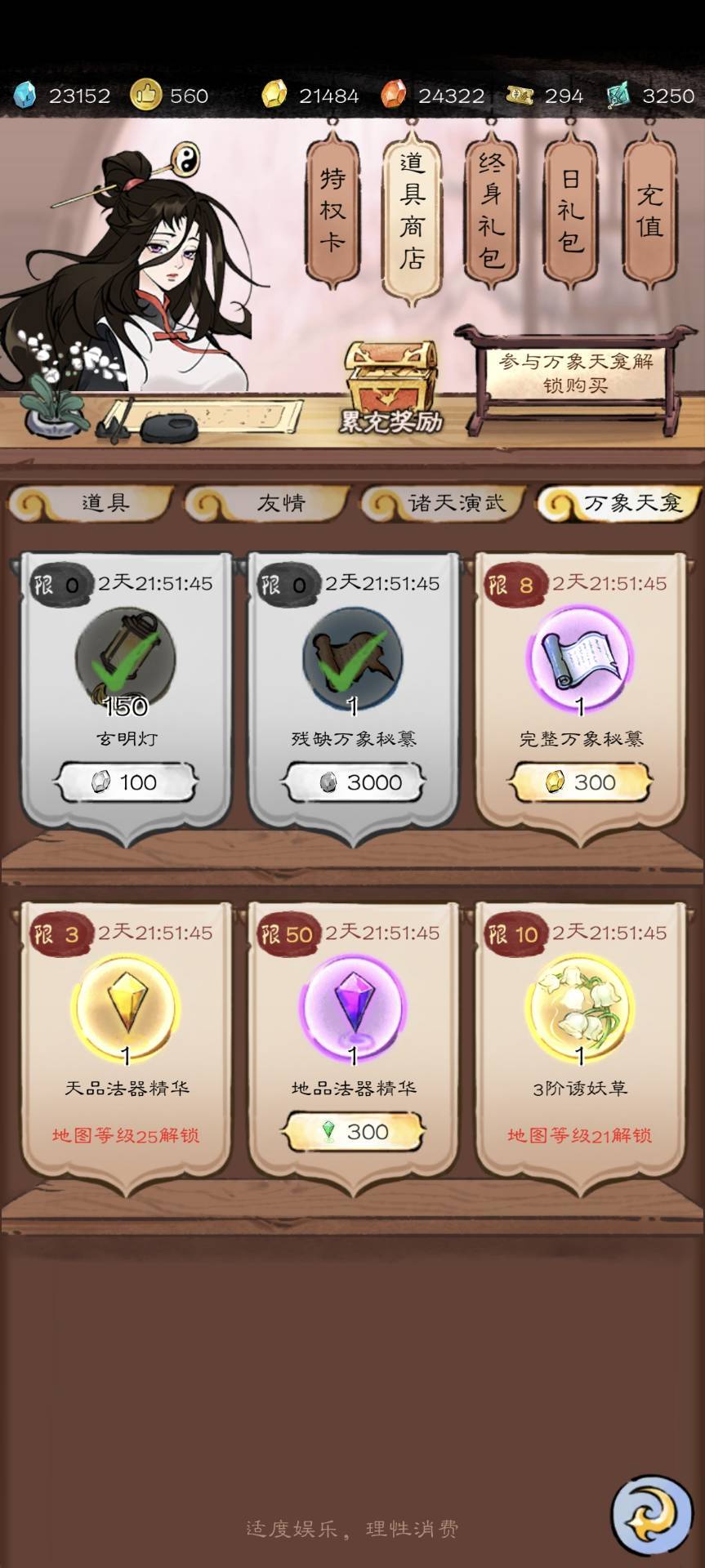Switch to the 诸天演武 tab
This screenshot has height=1568, width=705.
coord(457,502)
